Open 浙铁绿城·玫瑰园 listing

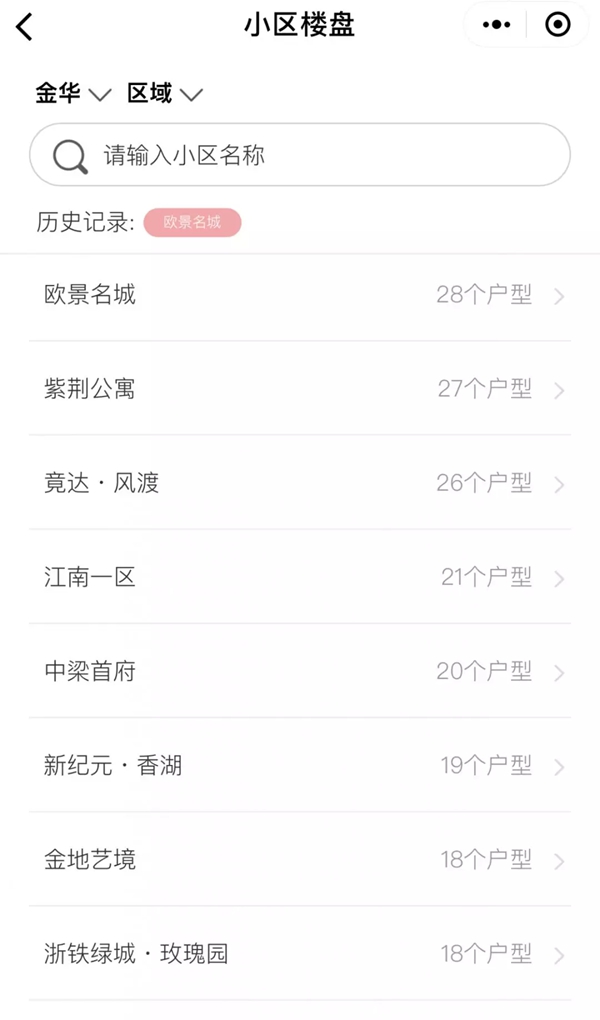(x=300, y=954)
